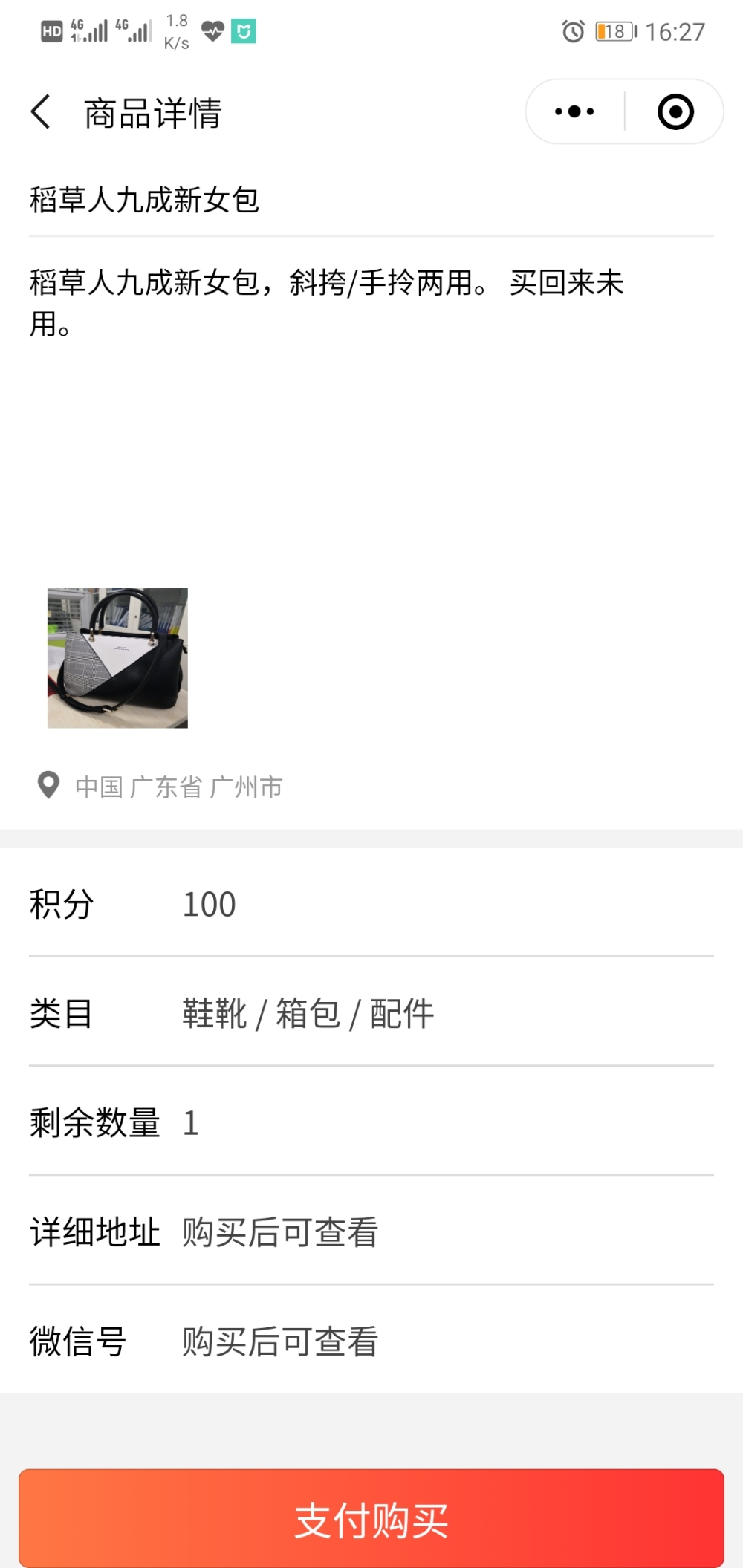Click the 积分 value 100
This screenshot has height=1568, width=743.
coord(209,903)
